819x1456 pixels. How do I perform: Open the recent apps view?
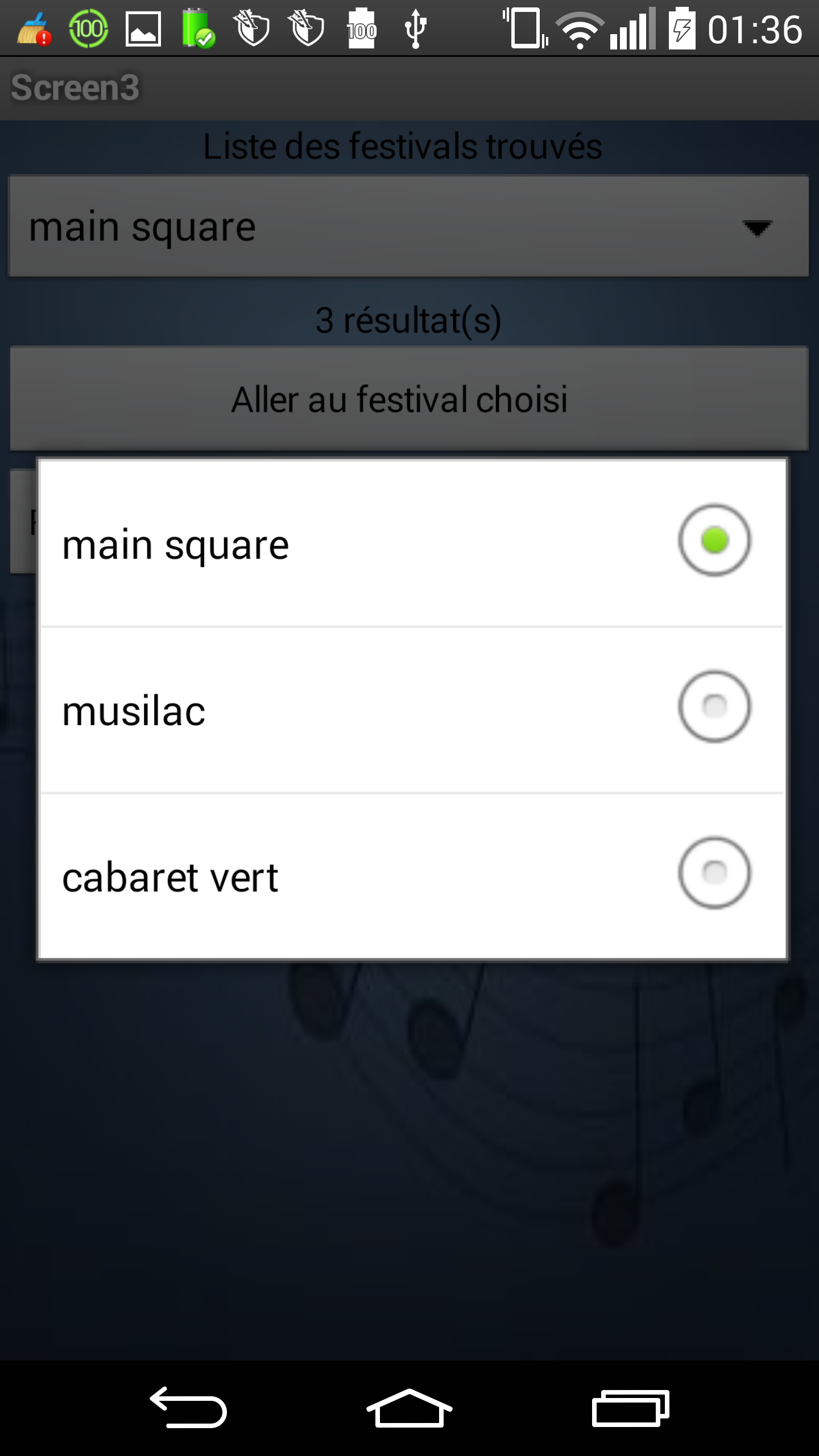tap(630, 1408)
